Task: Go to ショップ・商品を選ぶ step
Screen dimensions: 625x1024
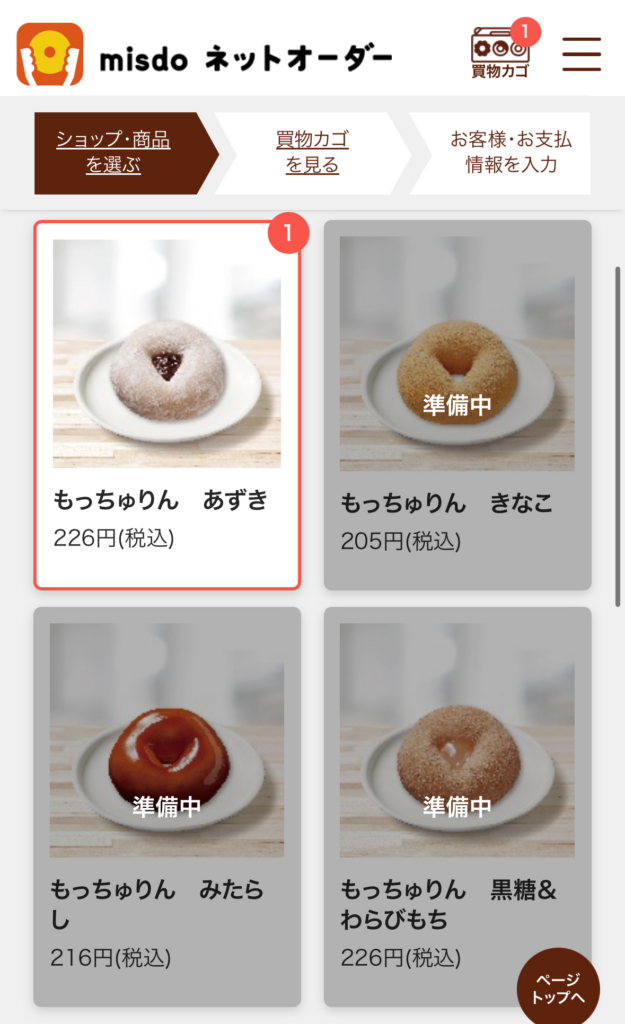Action: pyautogui.click(x=113, y=152)
